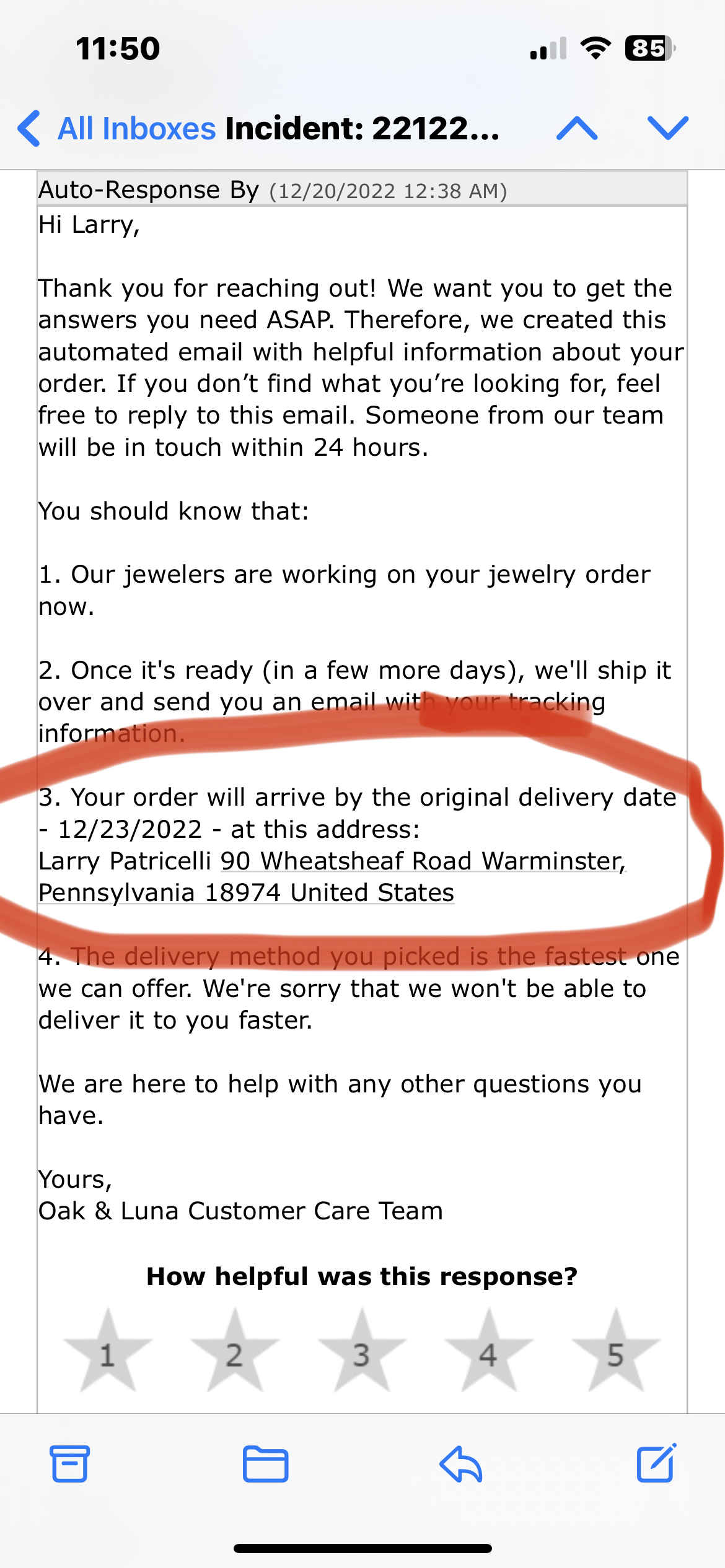Rate the response 4 stars
Image resolution: width=725 pixels, height=1568 pixels.
pos(488,1353)
